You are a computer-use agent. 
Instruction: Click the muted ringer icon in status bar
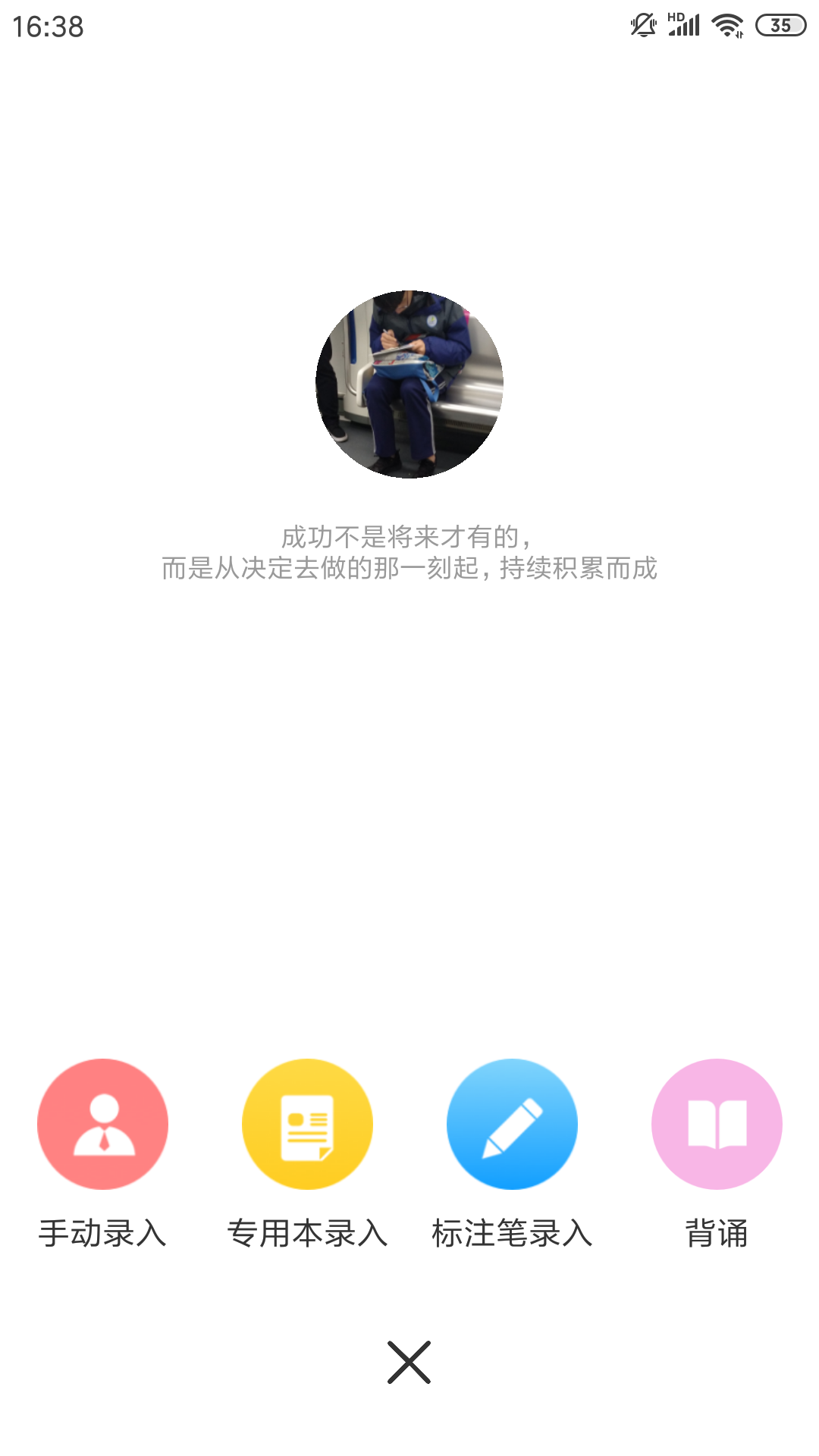642,24
